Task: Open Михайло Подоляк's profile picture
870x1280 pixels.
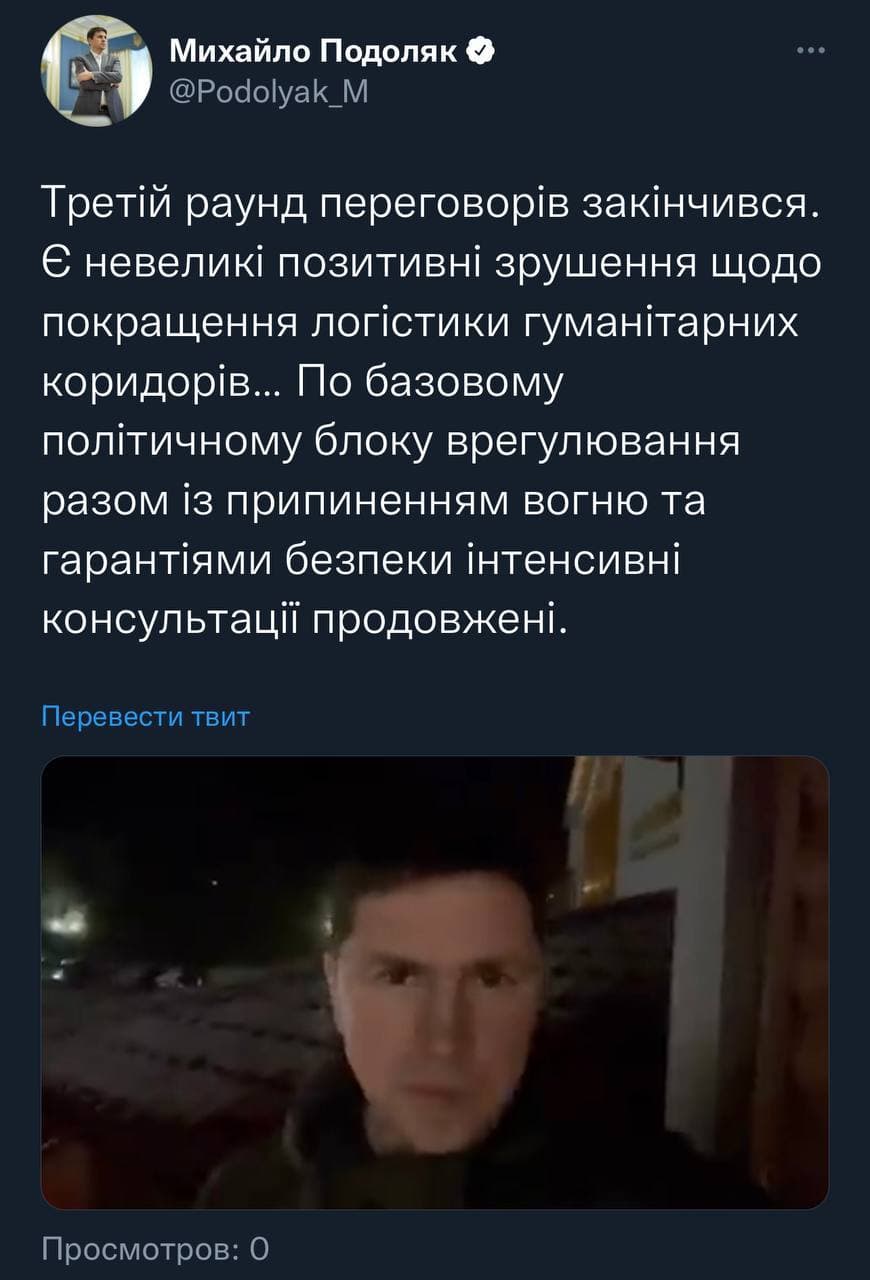Action: pyautogui.click(x=96, y=71)
